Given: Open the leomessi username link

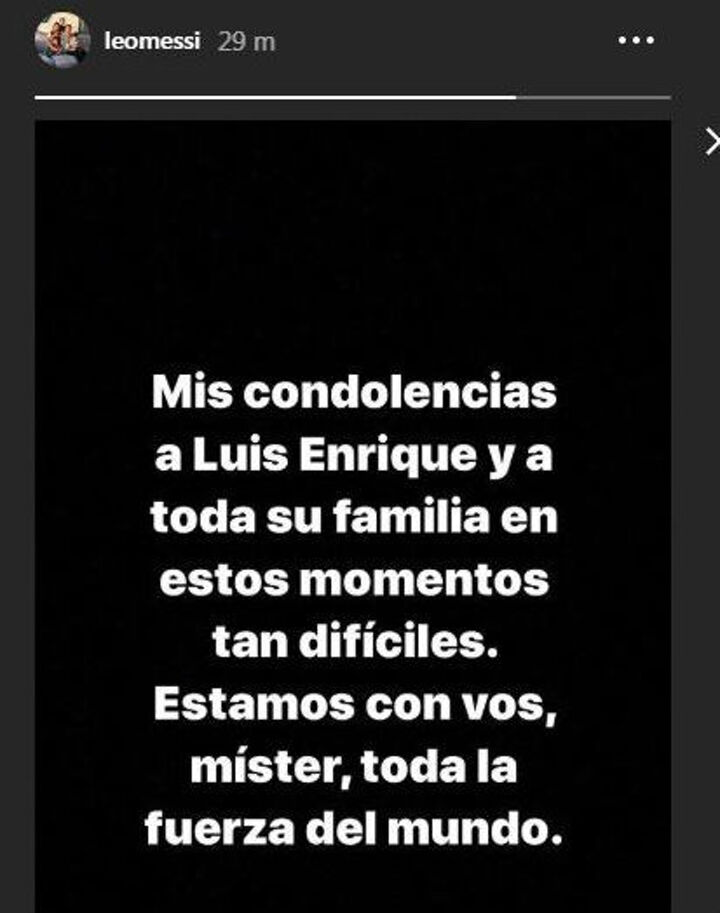Looking at the screenshot, I should pos(152,42).
